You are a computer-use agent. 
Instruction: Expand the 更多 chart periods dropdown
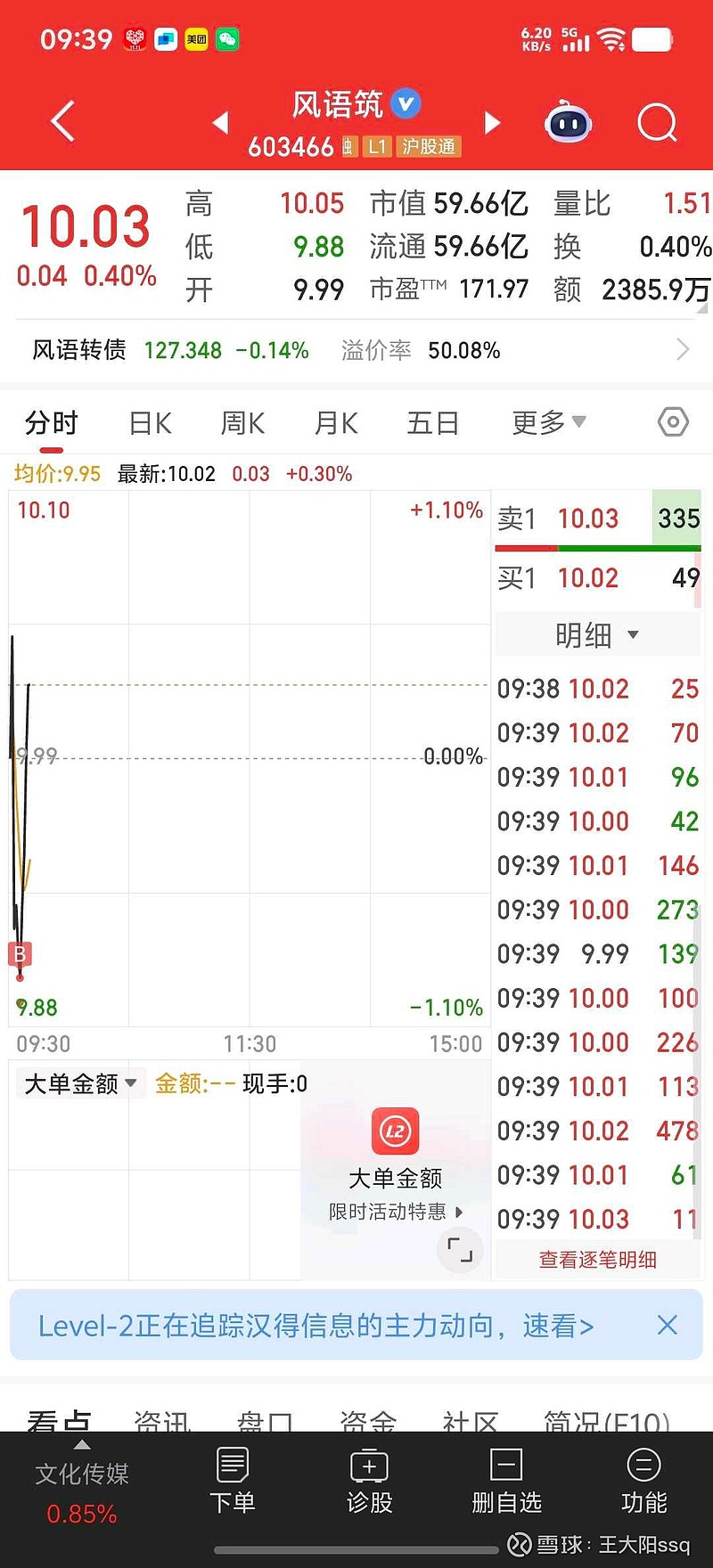point(548,422)
